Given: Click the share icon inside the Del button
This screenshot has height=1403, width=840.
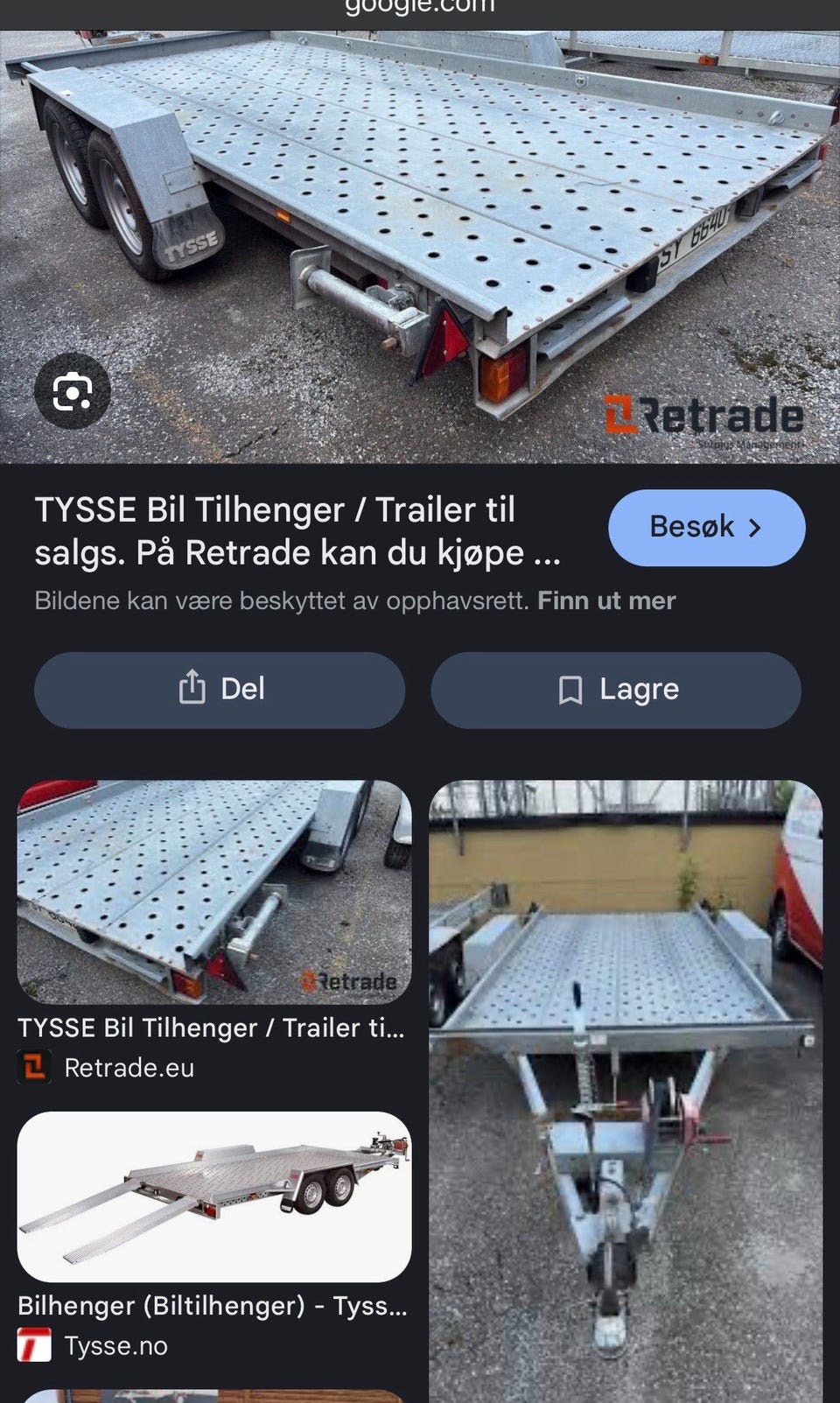Looking at the screenshot, I should pyautogui.click(x=192, y=690).
